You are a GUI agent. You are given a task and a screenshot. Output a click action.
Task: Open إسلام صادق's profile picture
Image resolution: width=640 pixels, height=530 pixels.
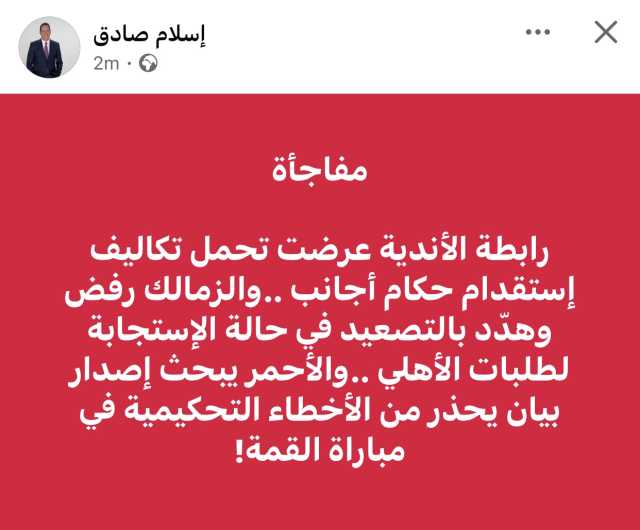pos(46,46)
